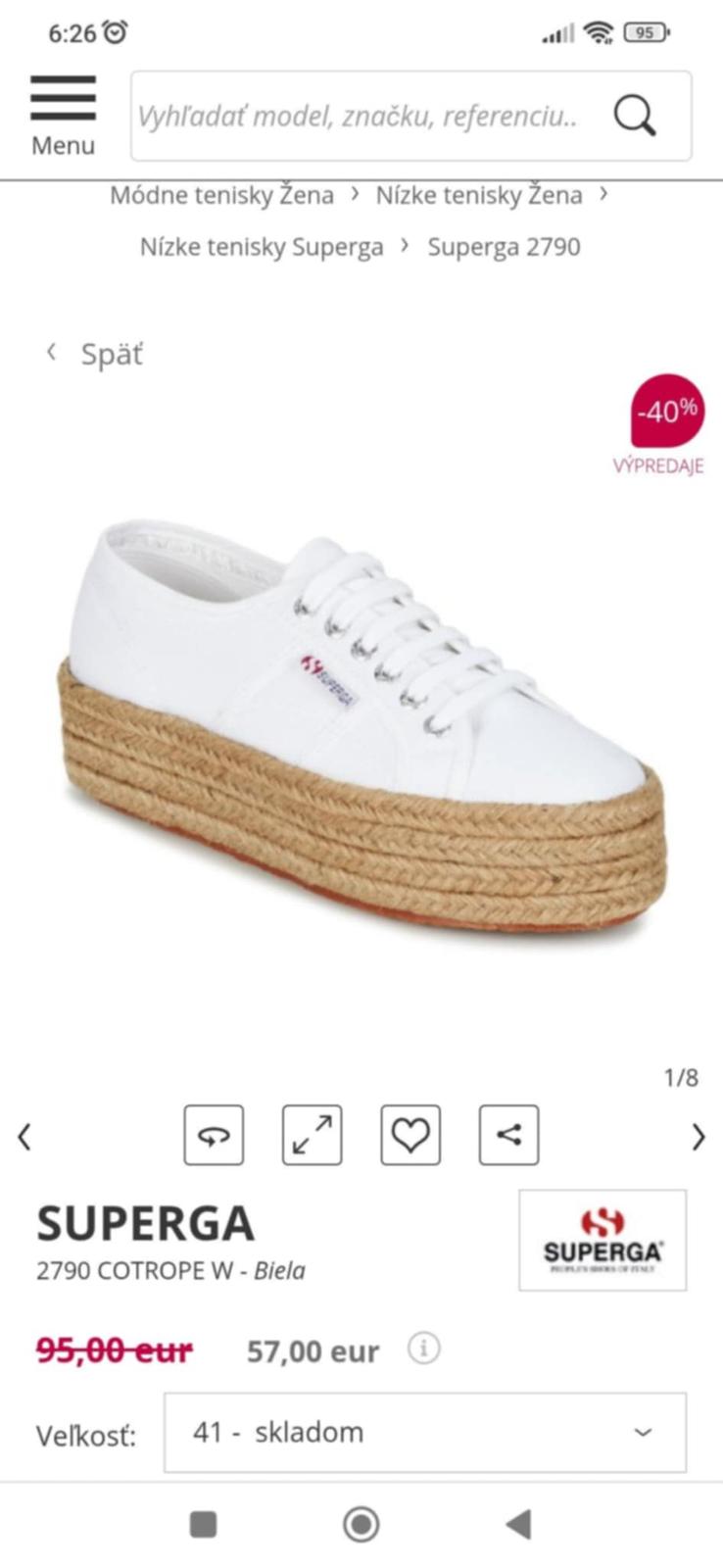
Task: Add the shoe to favourites
Action: 410,1135
